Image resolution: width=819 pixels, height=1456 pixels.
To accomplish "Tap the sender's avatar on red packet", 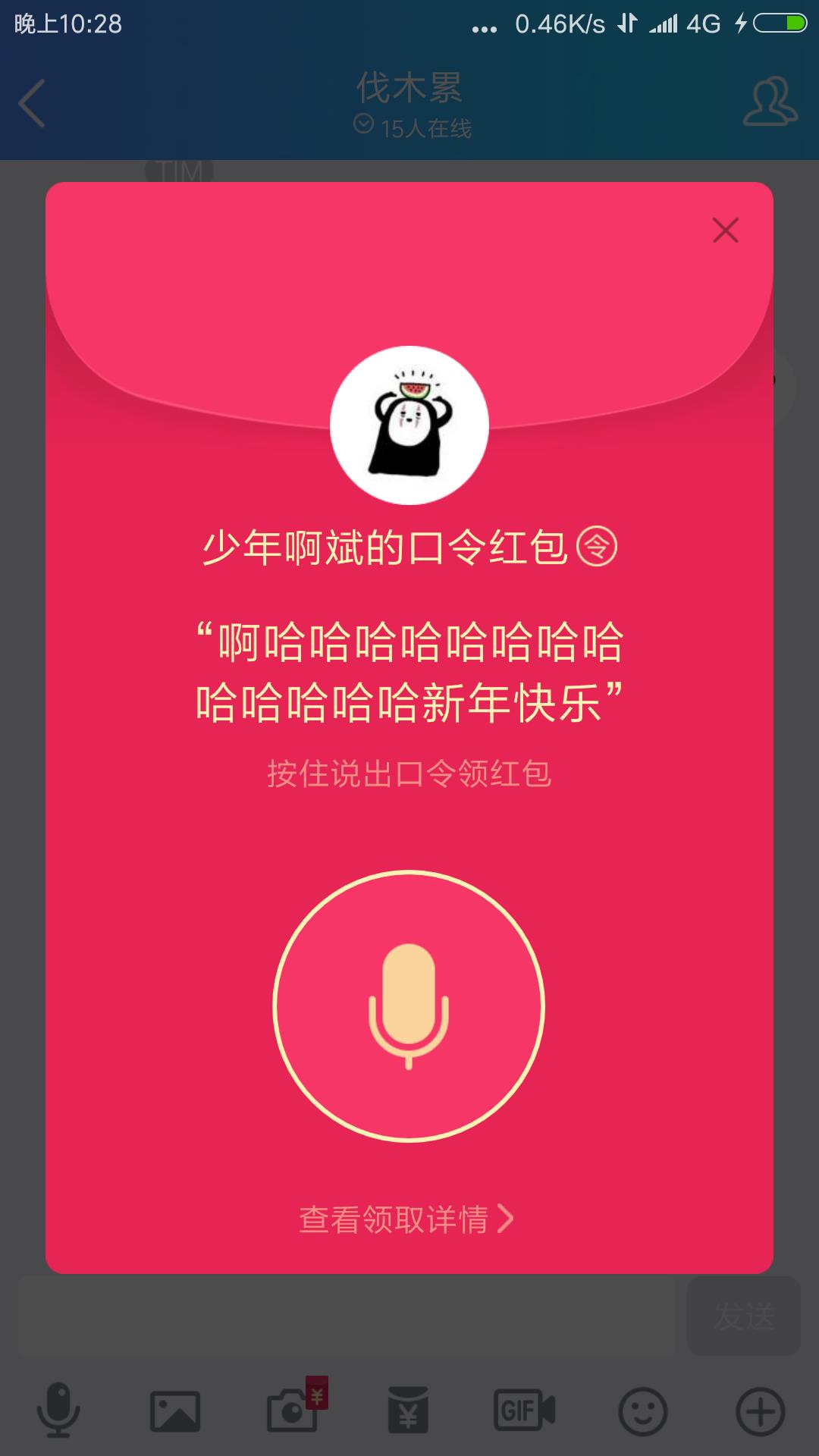I will coord(409,425).
